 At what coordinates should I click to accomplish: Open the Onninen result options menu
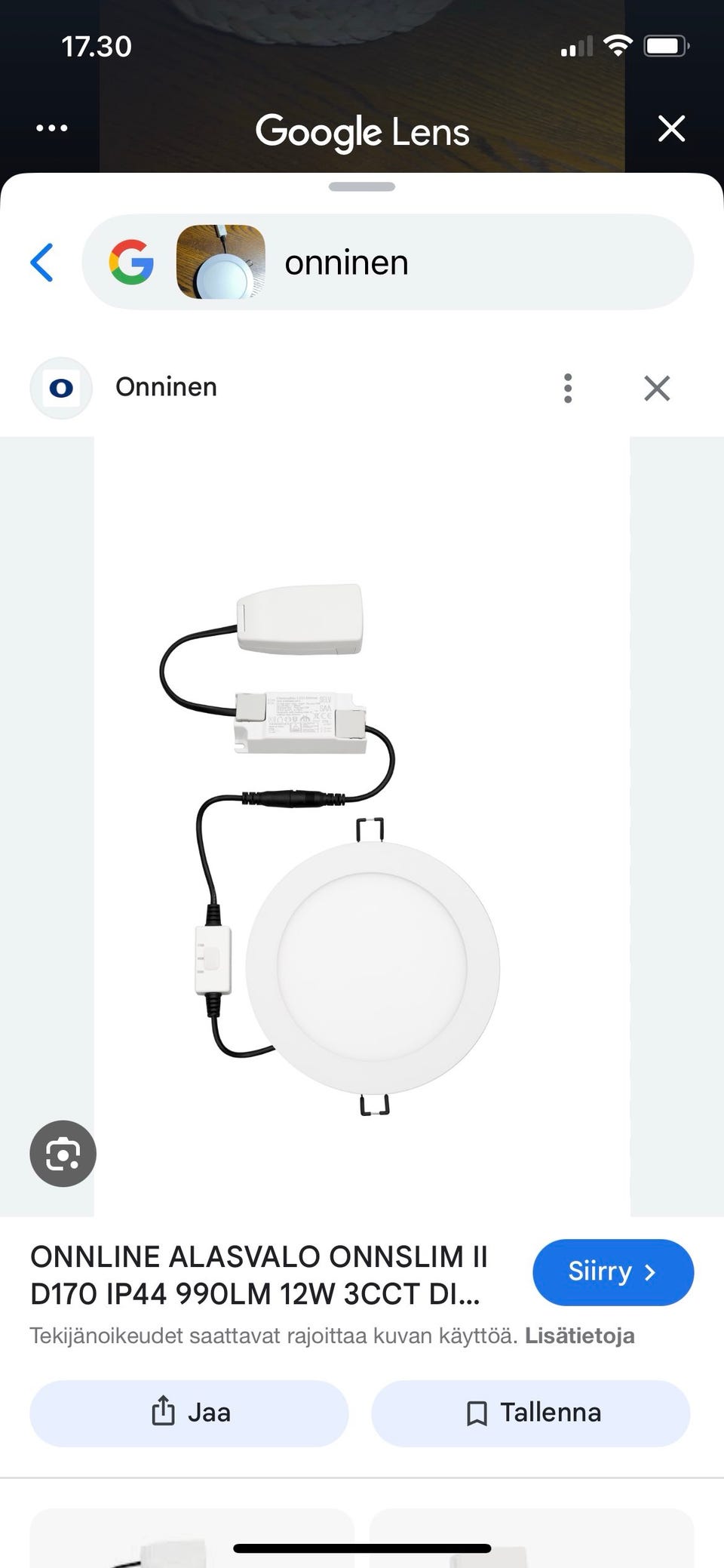568,388
